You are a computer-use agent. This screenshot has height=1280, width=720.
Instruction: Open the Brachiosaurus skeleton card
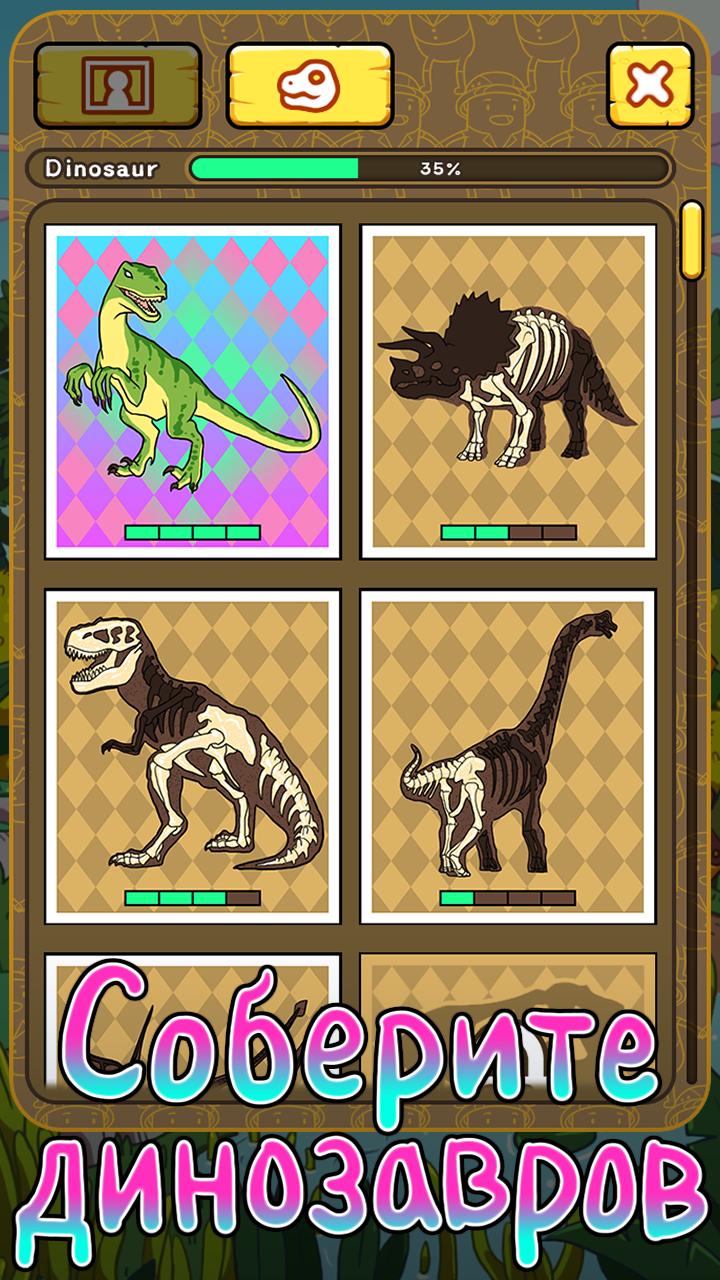click(508, 756)
